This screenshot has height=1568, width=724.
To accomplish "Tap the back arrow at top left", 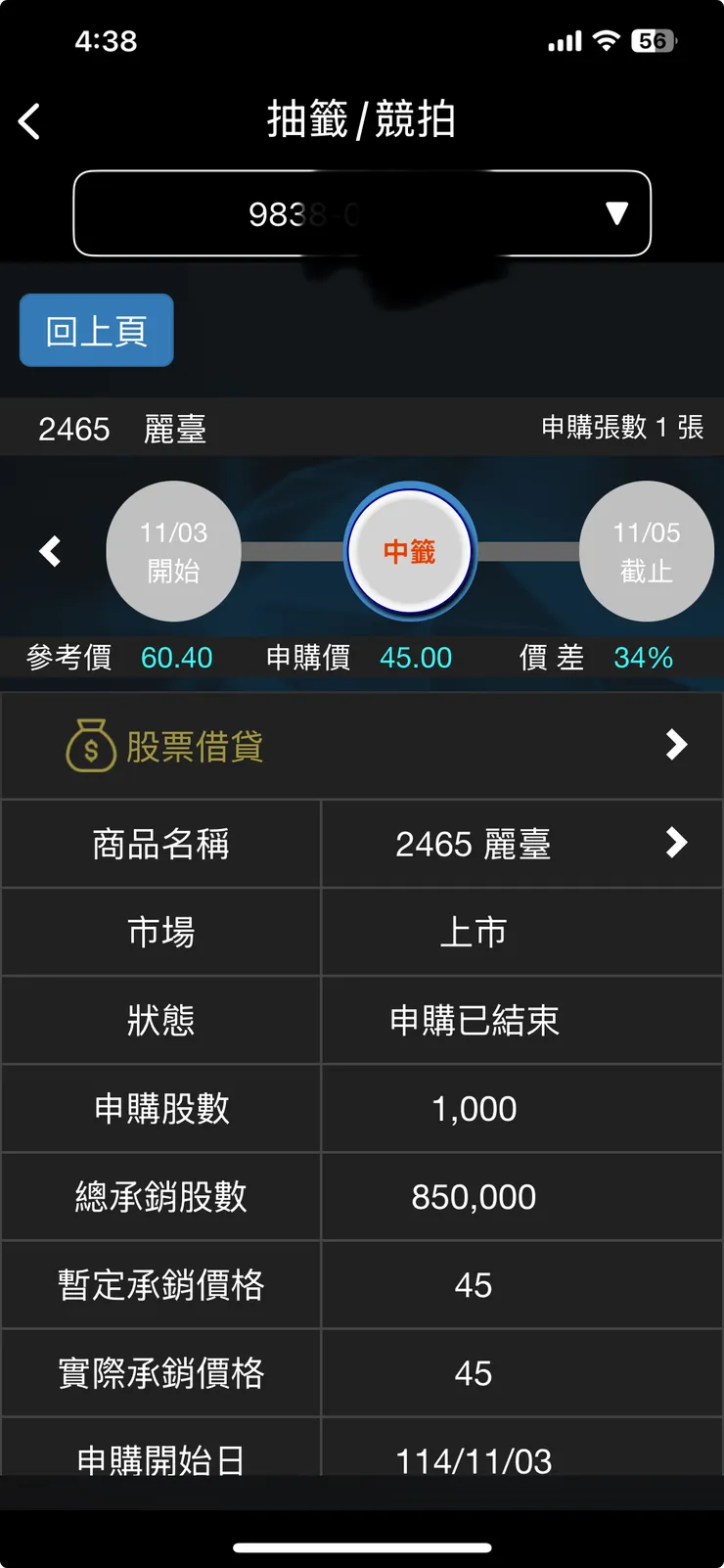I will coord(29,121).
